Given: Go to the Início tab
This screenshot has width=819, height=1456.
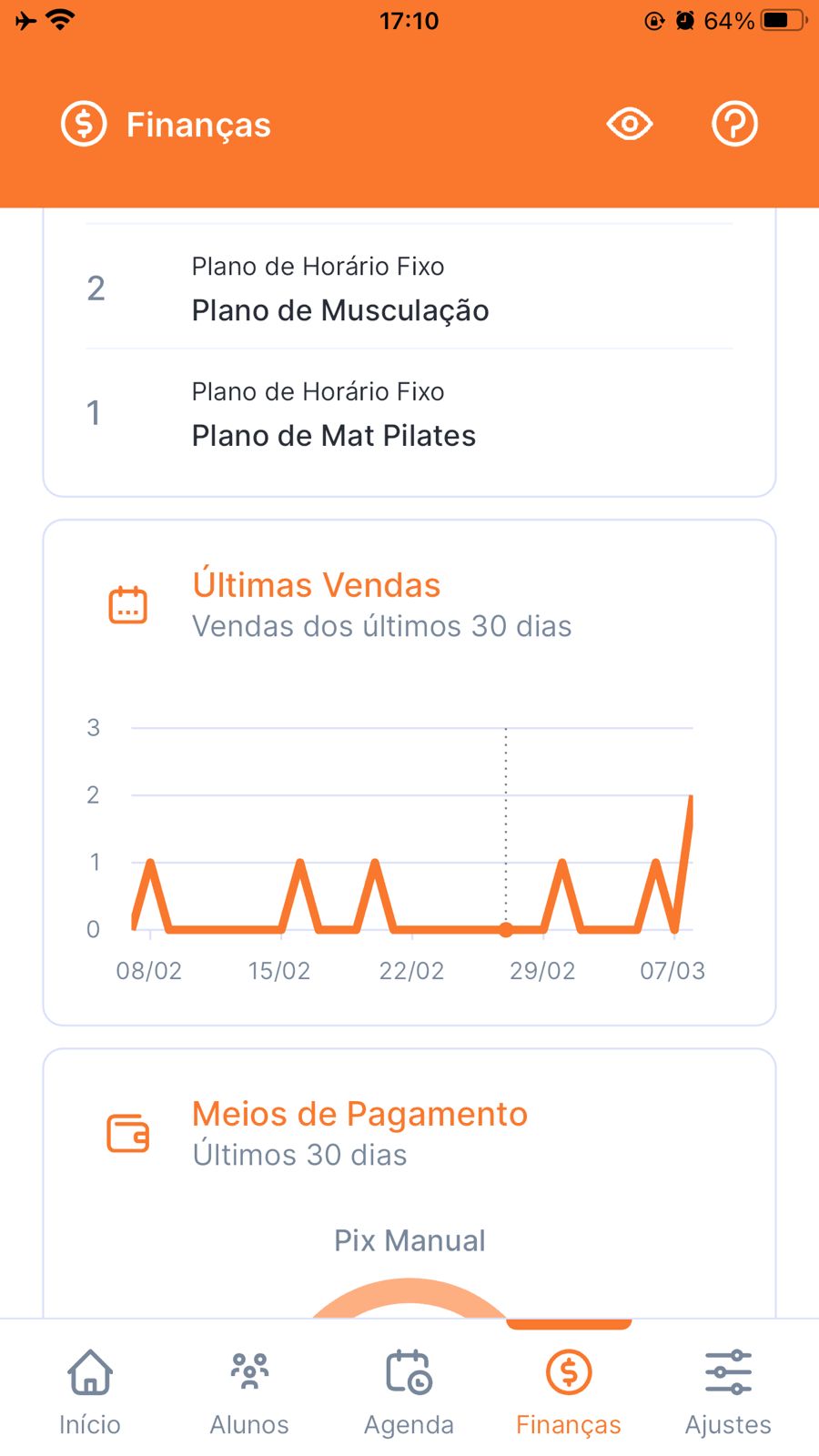Looking at the screenshot, I should click(90, 1390).
